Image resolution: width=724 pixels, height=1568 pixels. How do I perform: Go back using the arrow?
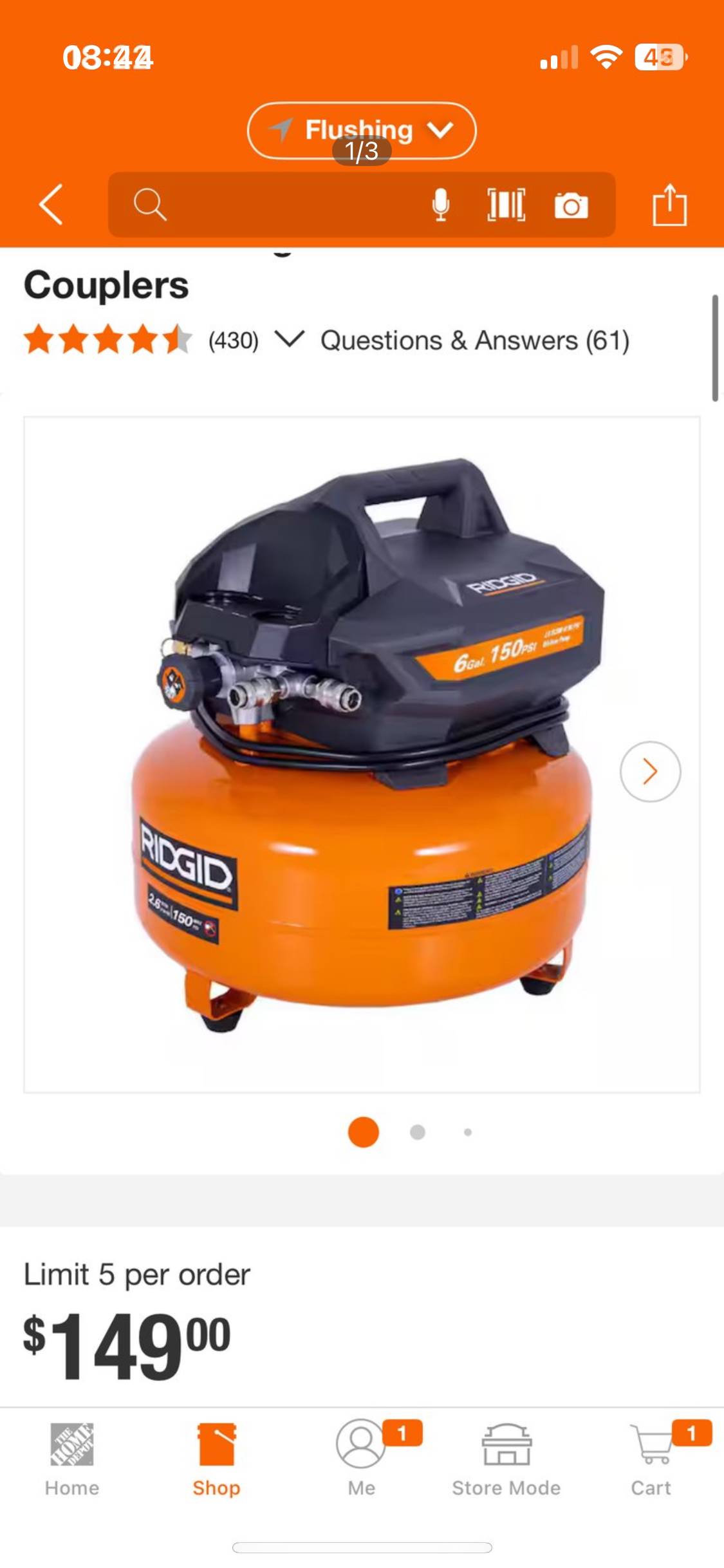click(51, 205)
